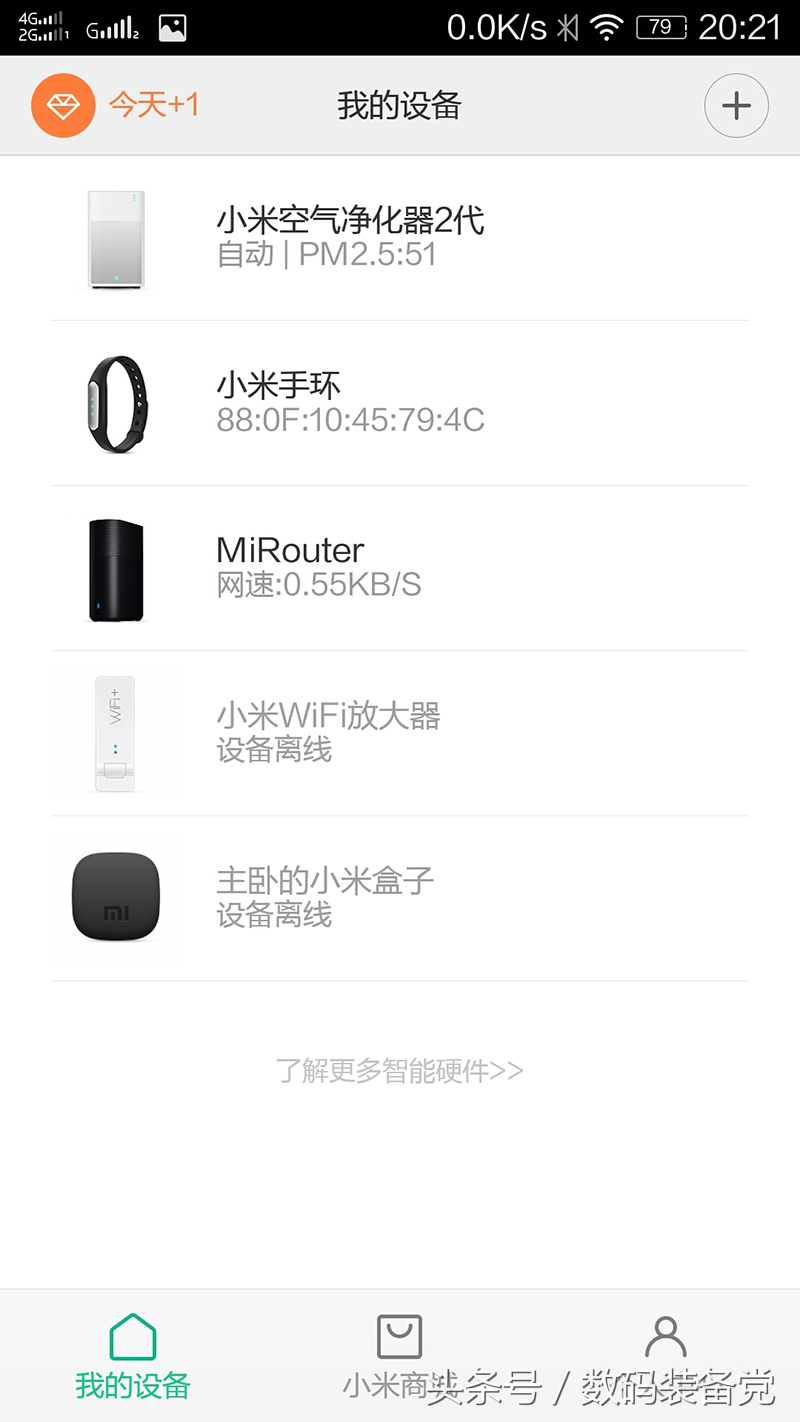Tap the Mi Box device icon
The width and height of the screenshot is (800, 1422).
pos(114,897)
